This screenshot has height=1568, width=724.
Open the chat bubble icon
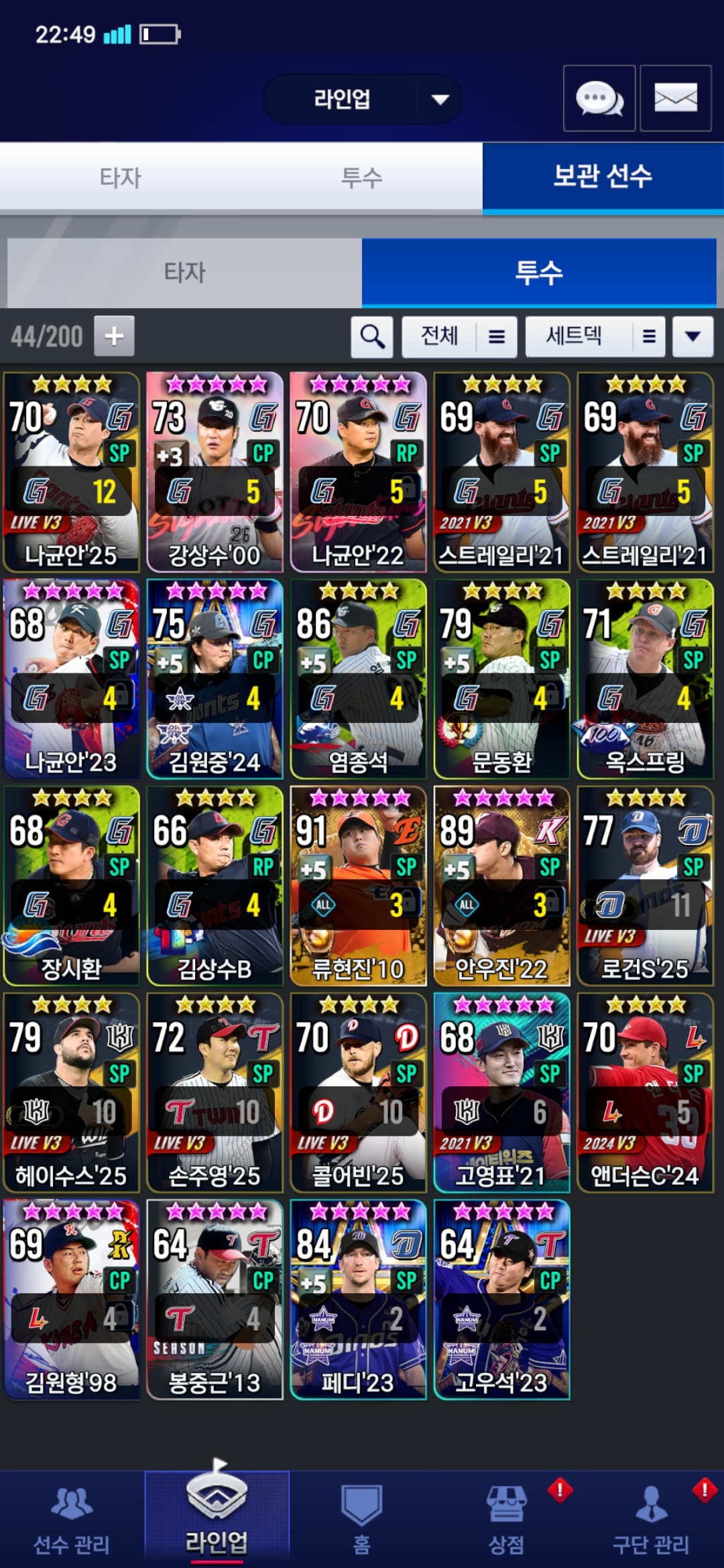click(599, 99)
